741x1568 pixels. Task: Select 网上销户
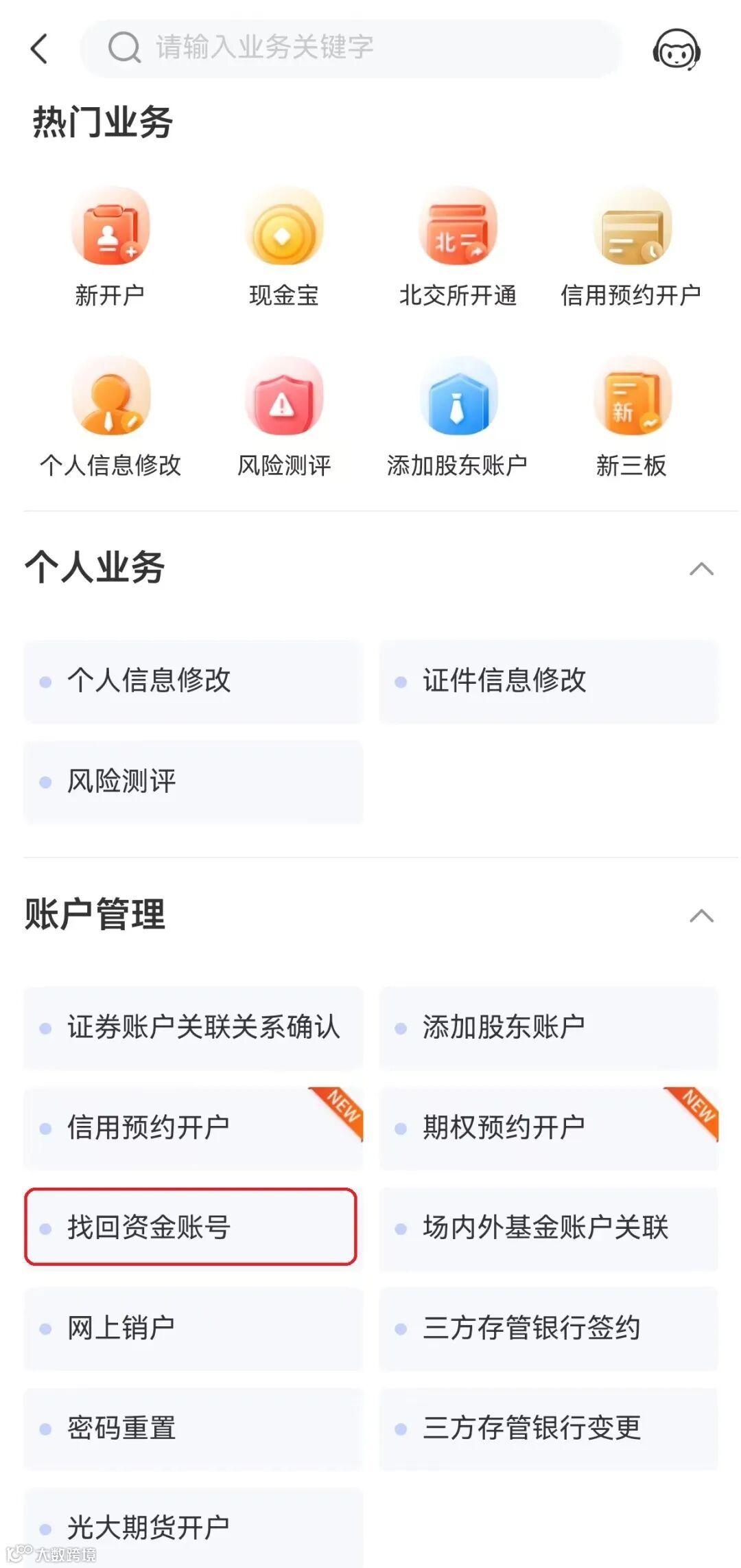[x=193, y=1328]
